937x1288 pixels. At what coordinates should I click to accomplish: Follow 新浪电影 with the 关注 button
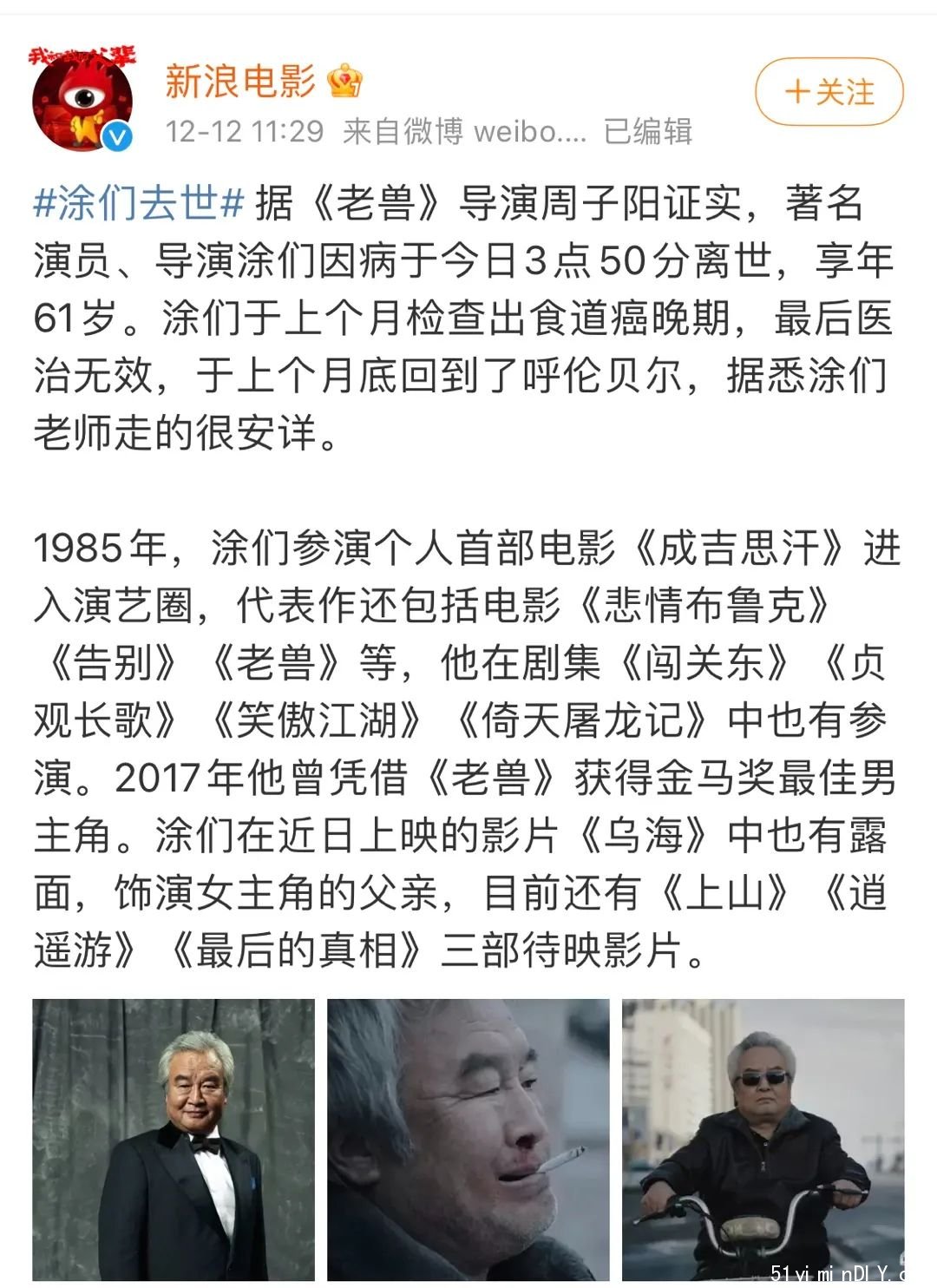point(829,92)
